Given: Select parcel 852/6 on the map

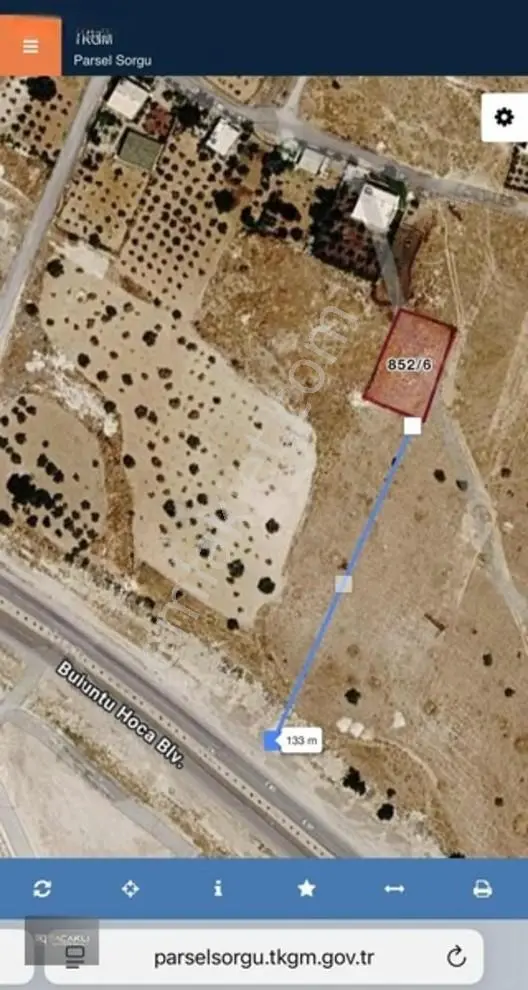Looking at the screenshot, I should coord(409,365).
